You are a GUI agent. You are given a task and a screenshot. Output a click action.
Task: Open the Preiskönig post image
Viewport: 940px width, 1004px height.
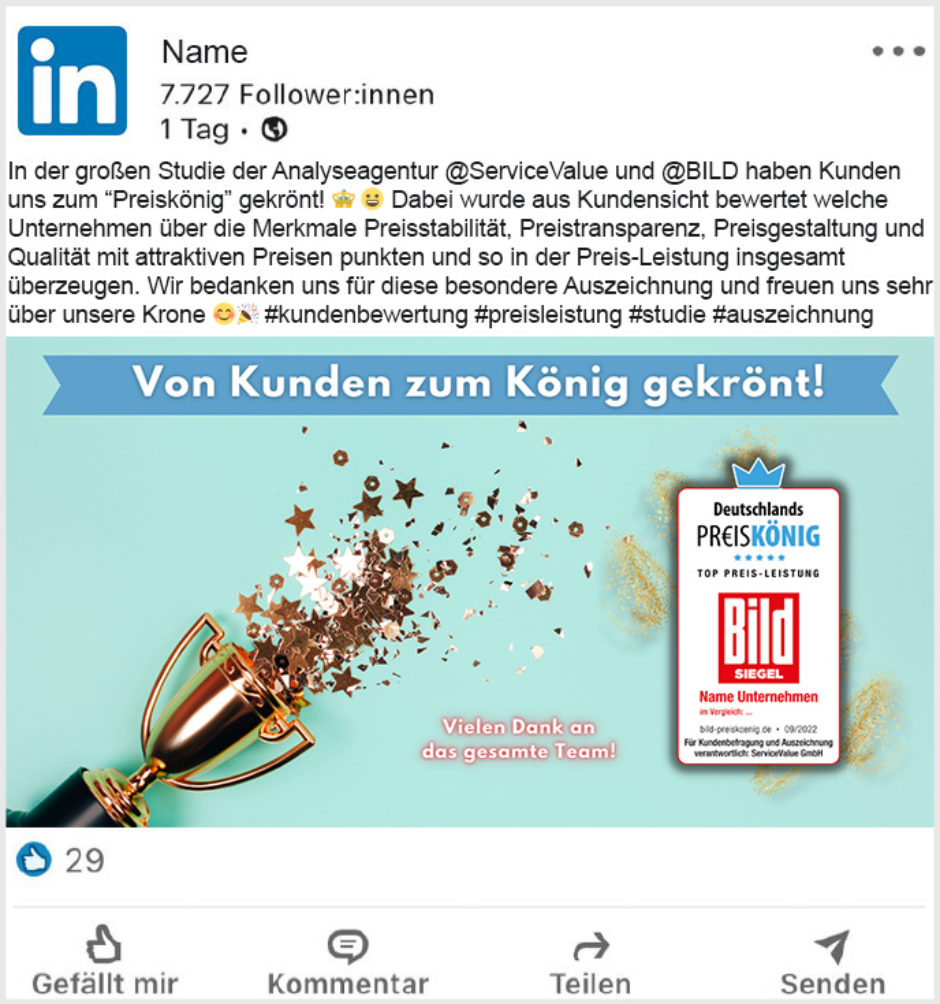pos(470,582)
